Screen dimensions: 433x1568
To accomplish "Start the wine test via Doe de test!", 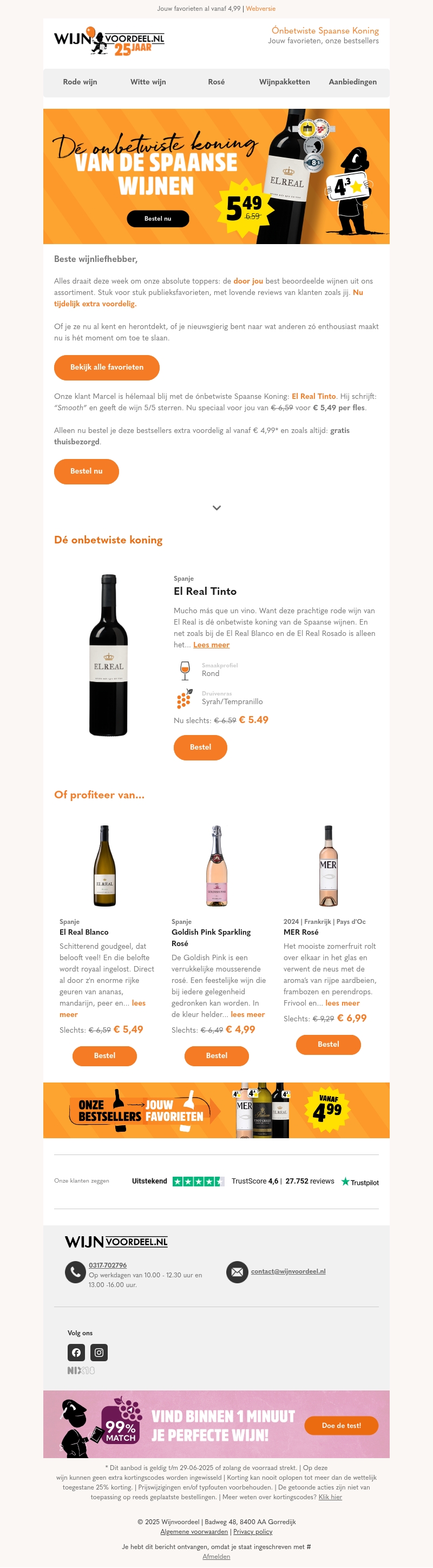I will 341,1426.
